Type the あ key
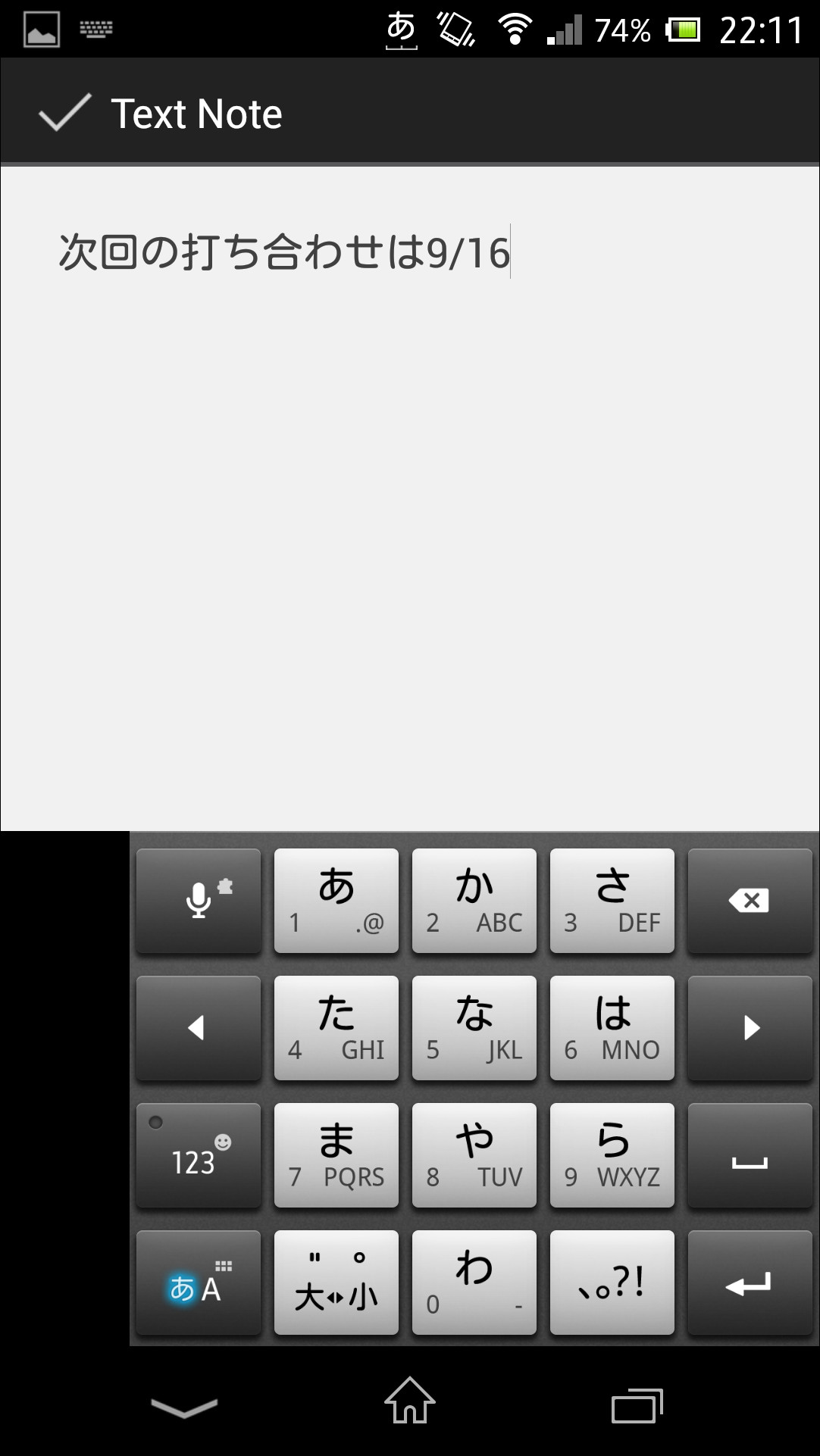This screenshot has height=1456, width=820. [x=336, y=901]
